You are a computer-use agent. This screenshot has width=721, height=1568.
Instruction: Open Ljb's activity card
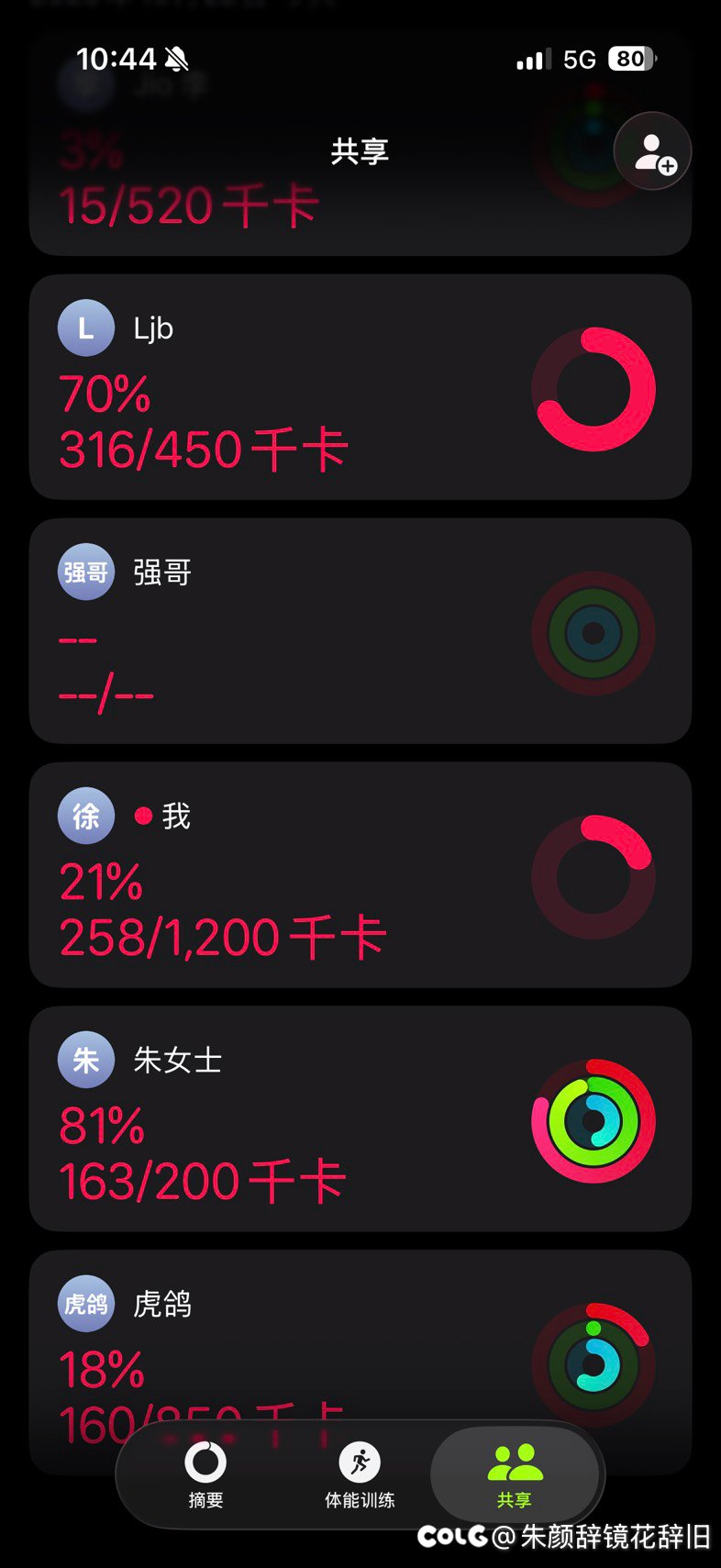(360, 387)
